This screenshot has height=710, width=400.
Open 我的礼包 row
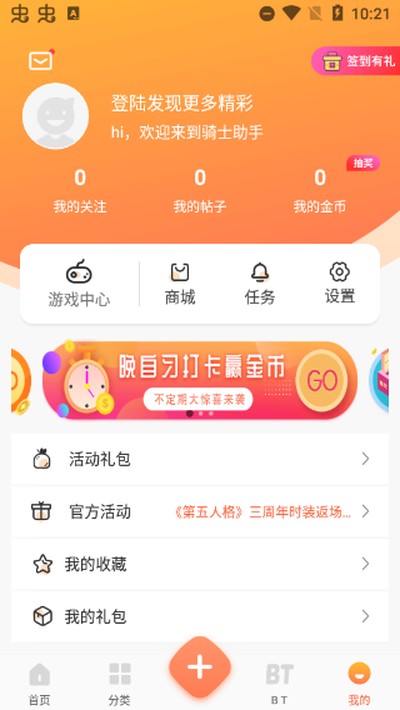(200, 617)
